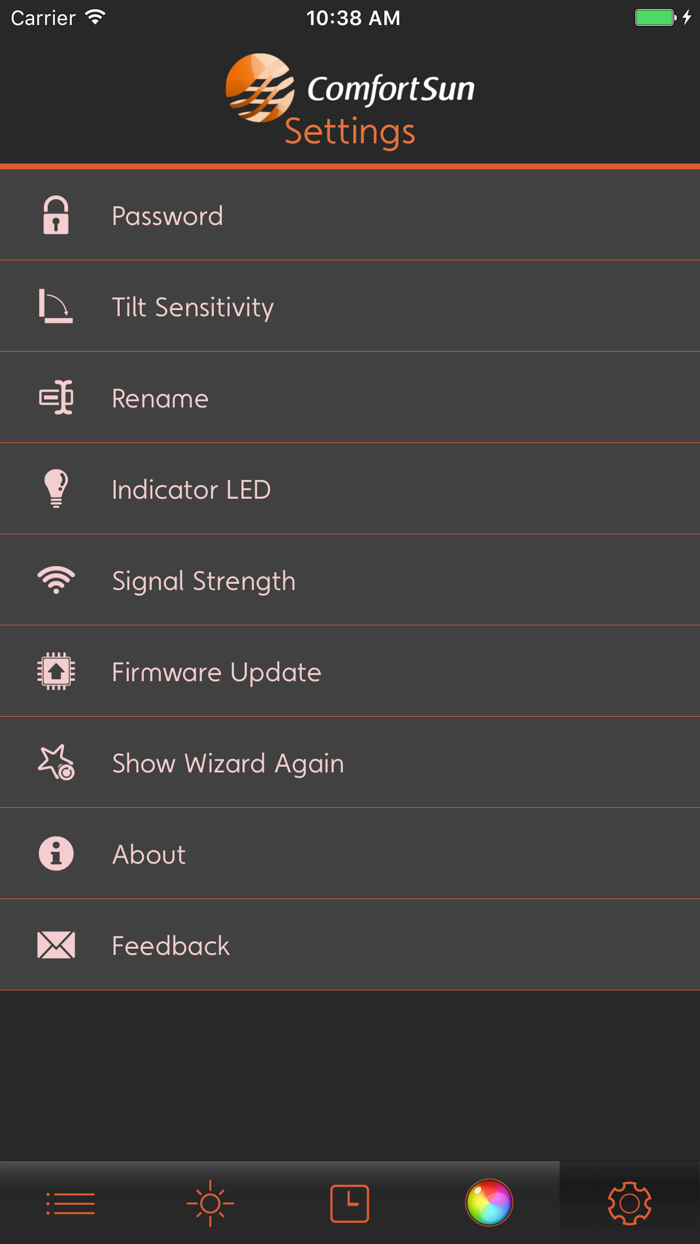Switch to the color wheel tab

pos(489,1203)
